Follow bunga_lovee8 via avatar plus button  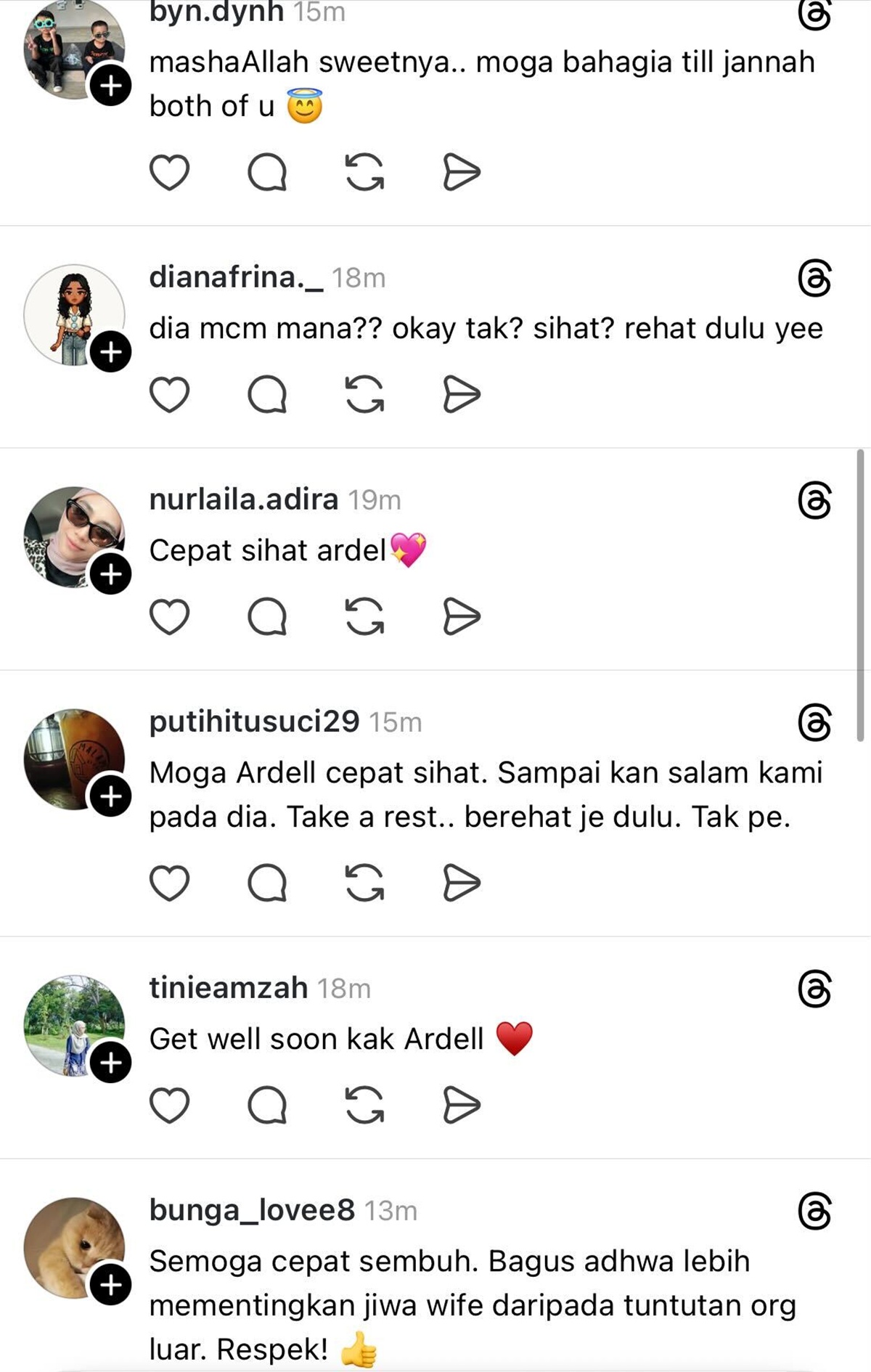pyautogui.click(x=110, y=1285)
